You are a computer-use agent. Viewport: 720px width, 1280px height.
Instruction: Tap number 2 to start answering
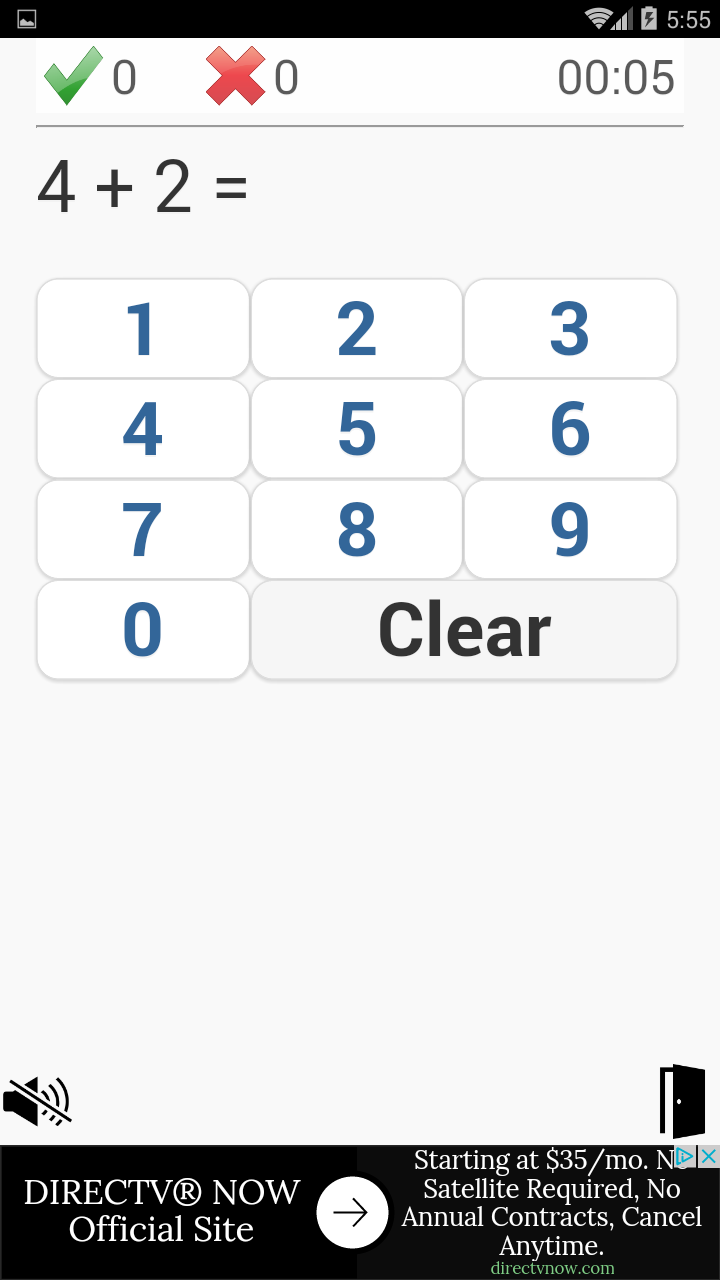pos(356,328)
